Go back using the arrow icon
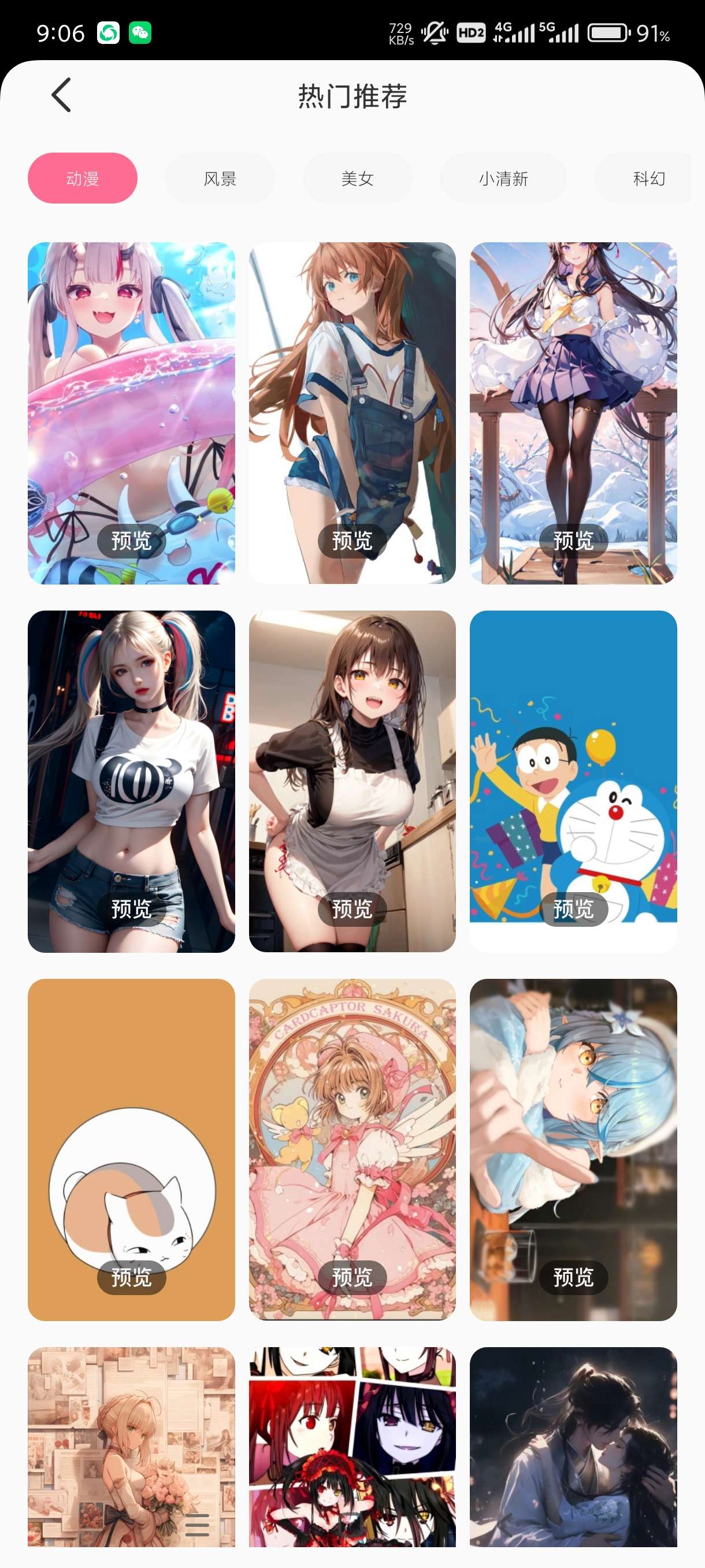Image resolution: width=705 pixels, height=1568 pixels. (x=61, y=95)
